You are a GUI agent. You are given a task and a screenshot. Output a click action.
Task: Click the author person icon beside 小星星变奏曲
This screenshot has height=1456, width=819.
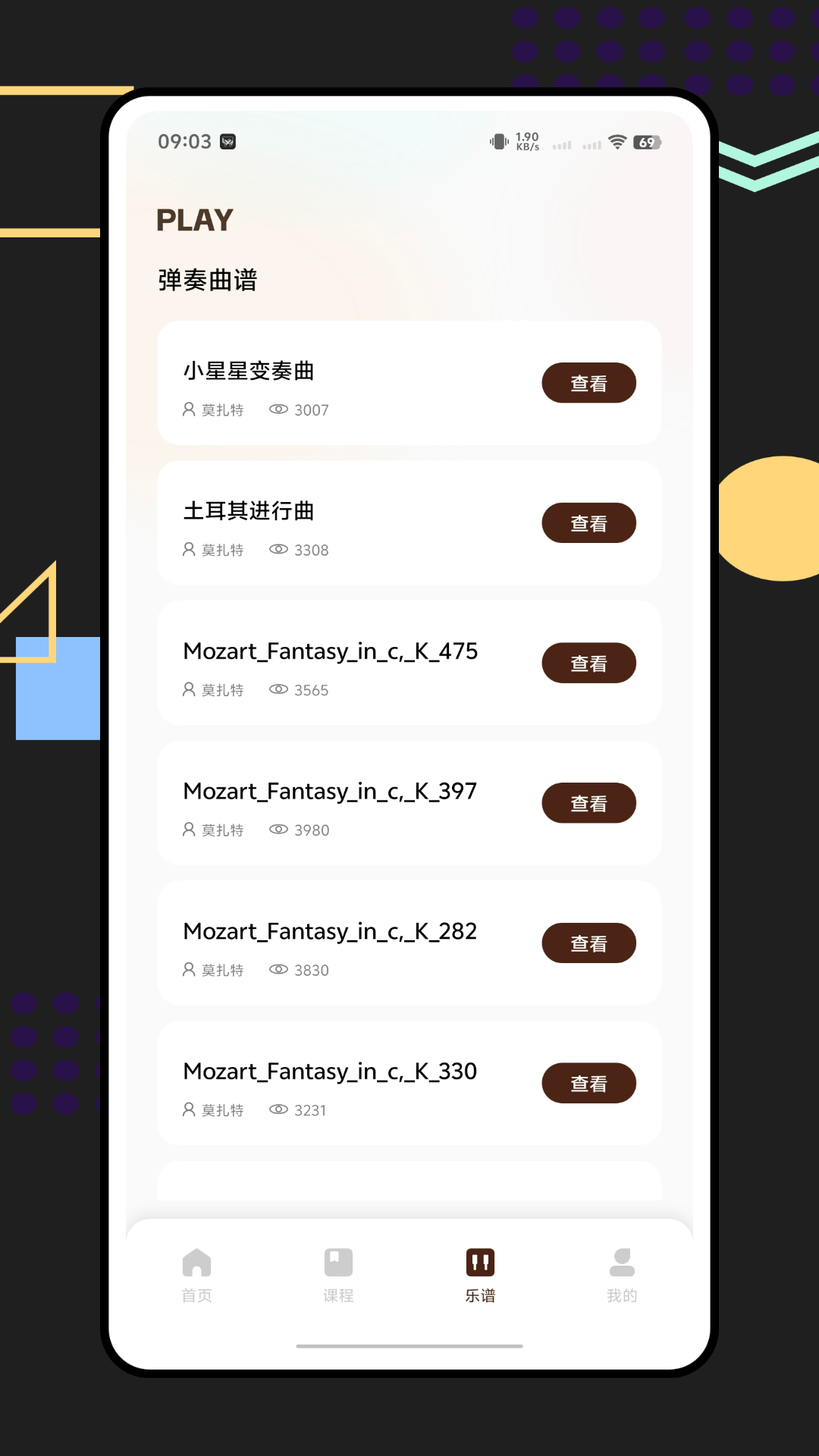pos(188,409)
